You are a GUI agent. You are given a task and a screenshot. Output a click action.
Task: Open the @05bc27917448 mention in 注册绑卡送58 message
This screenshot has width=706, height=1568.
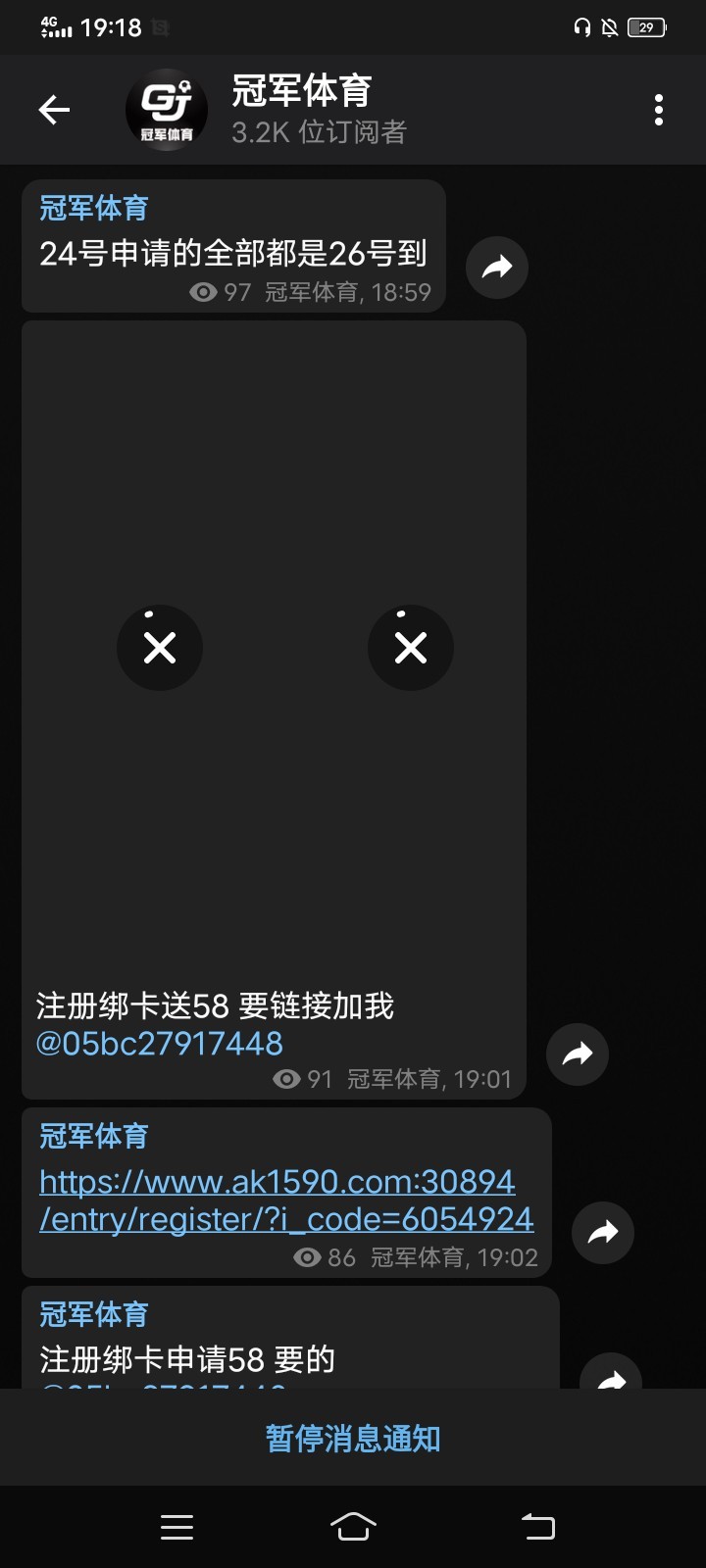click(160, 1044)
